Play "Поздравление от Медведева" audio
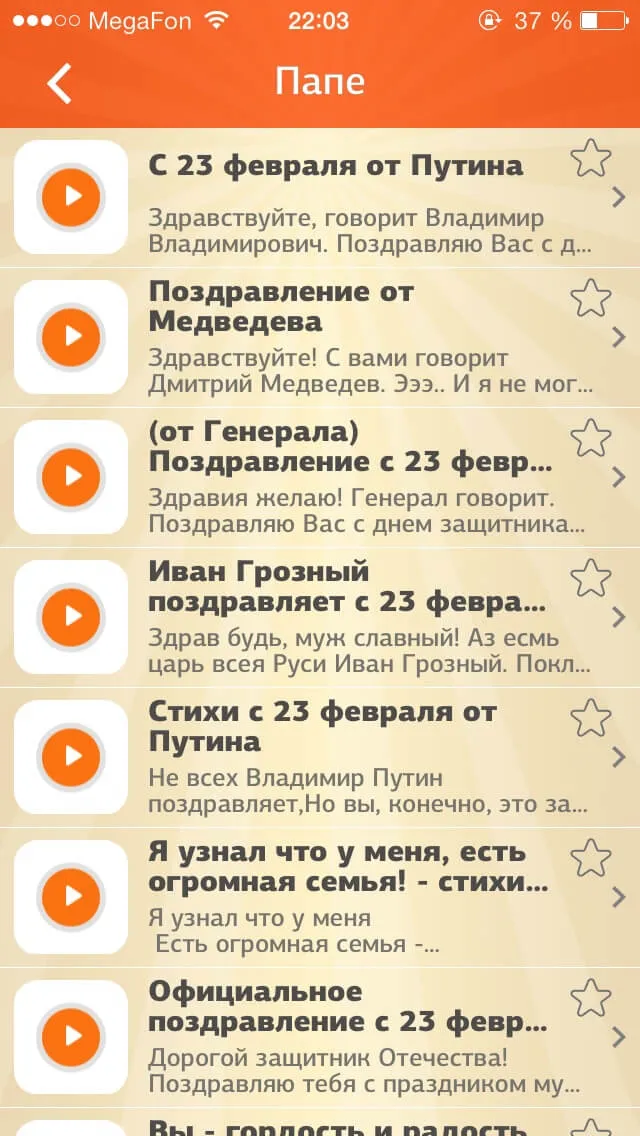Image resolution: width=640 pixels, height=1136 pixels. tap(71, 337)
